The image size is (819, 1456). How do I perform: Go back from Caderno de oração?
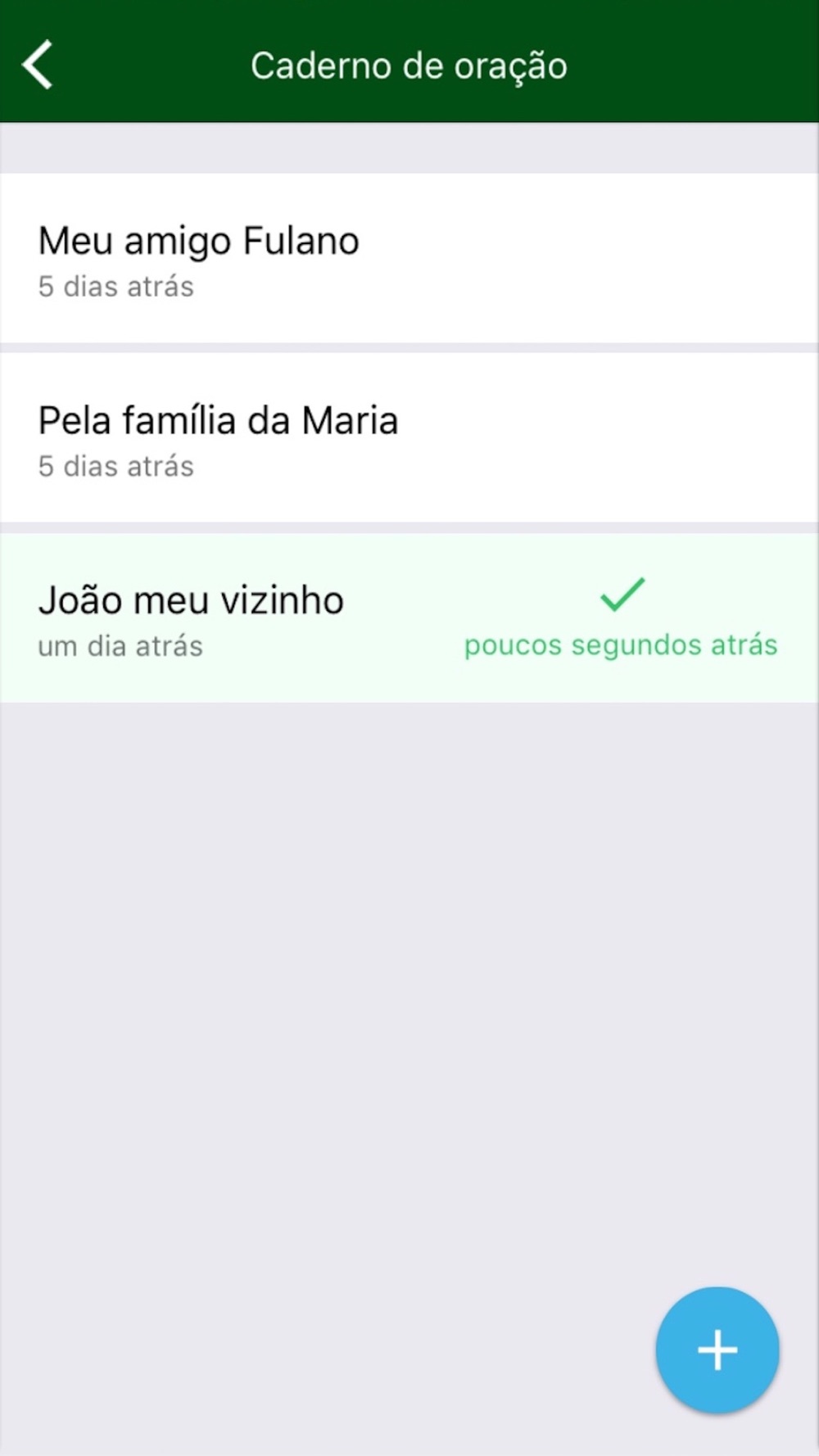pyautogui.click(x=38, y=65)
